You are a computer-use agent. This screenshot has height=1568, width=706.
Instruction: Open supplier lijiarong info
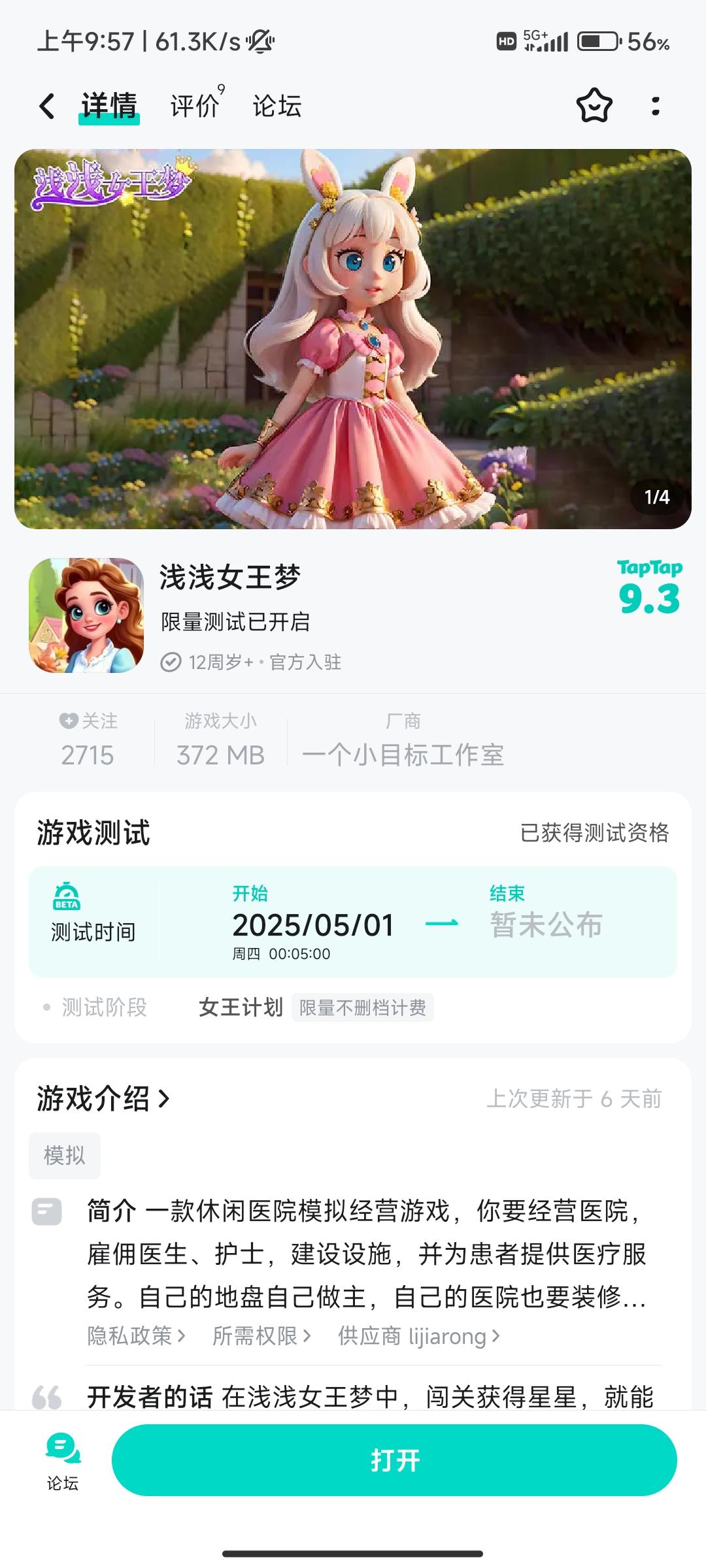coord(418,1336)
